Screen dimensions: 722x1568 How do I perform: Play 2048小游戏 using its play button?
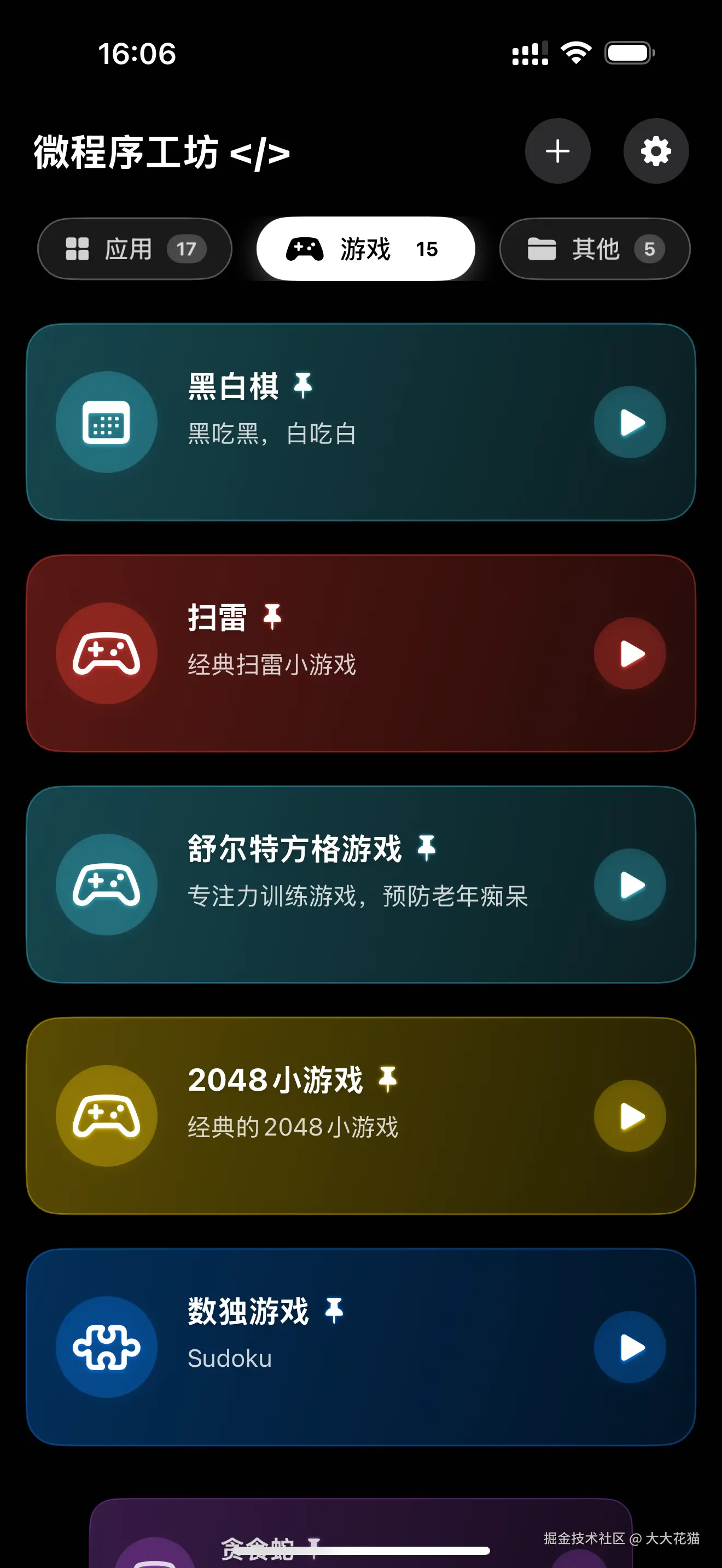[x=630, y=1116]
